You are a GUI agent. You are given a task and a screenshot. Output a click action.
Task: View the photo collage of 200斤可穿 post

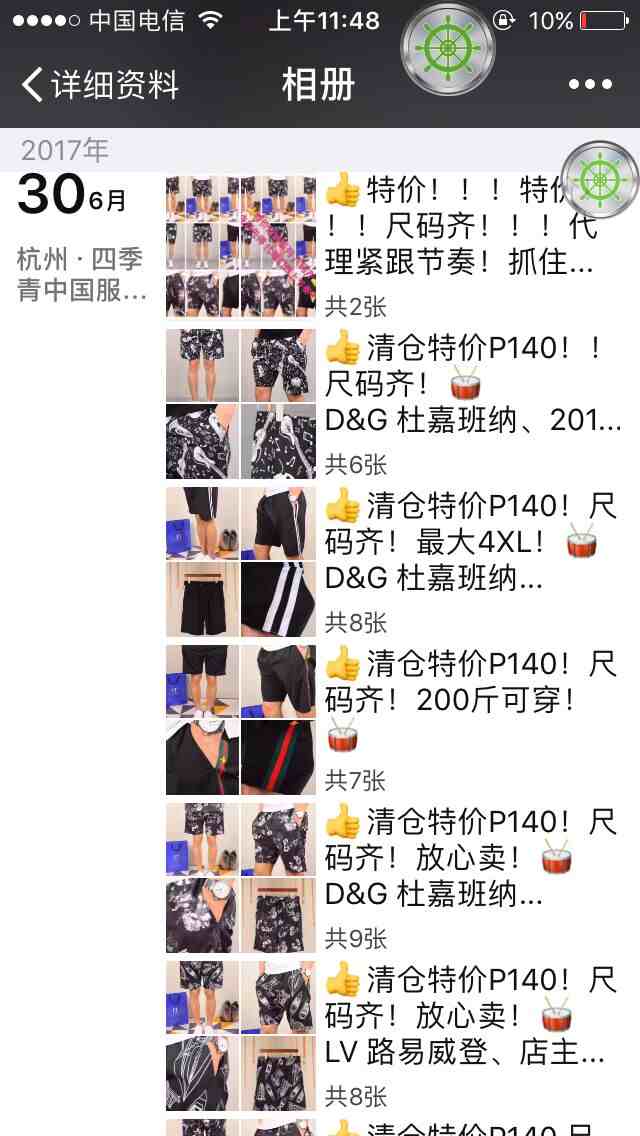tap(240, 720)
